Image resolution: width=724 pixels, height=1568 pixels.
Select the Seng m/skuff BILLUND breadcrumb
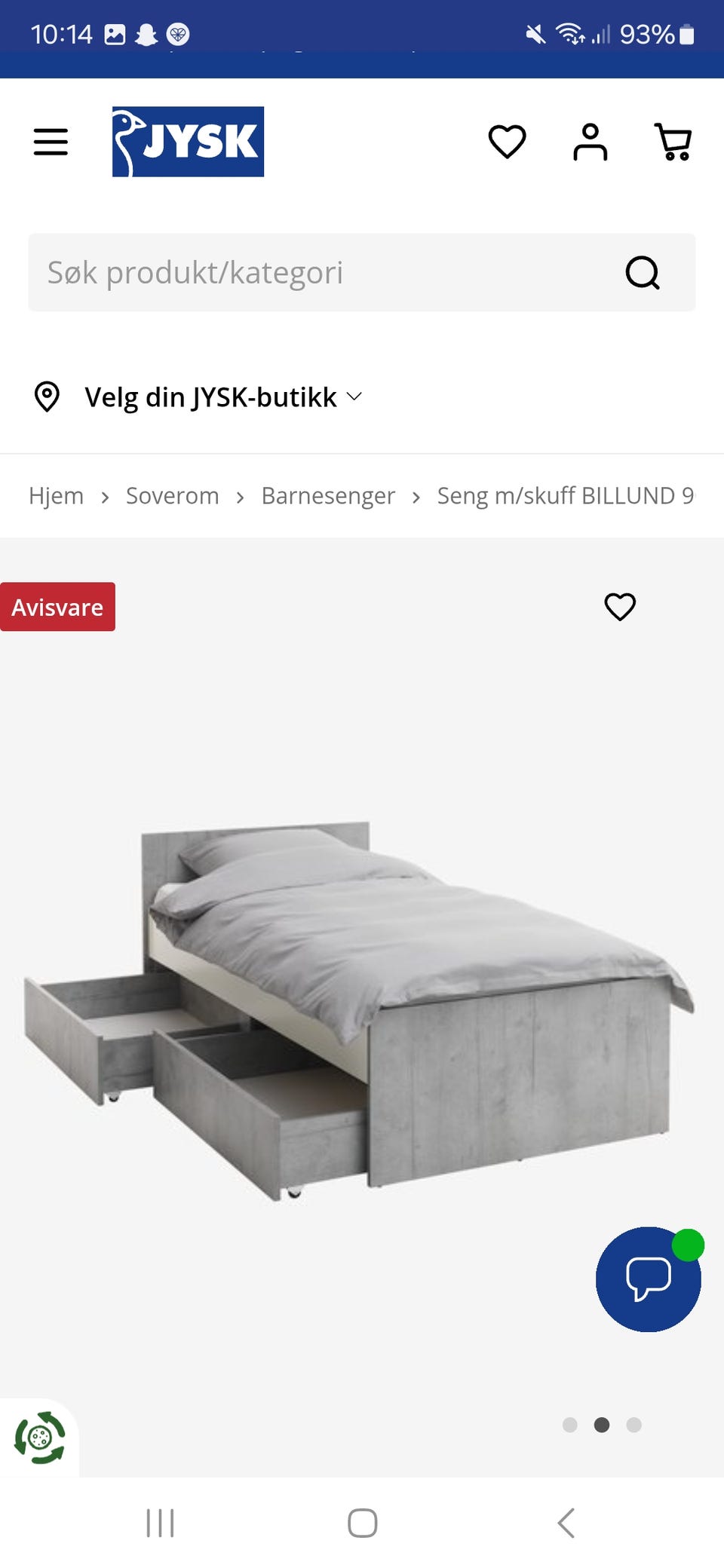pos(564,495)
